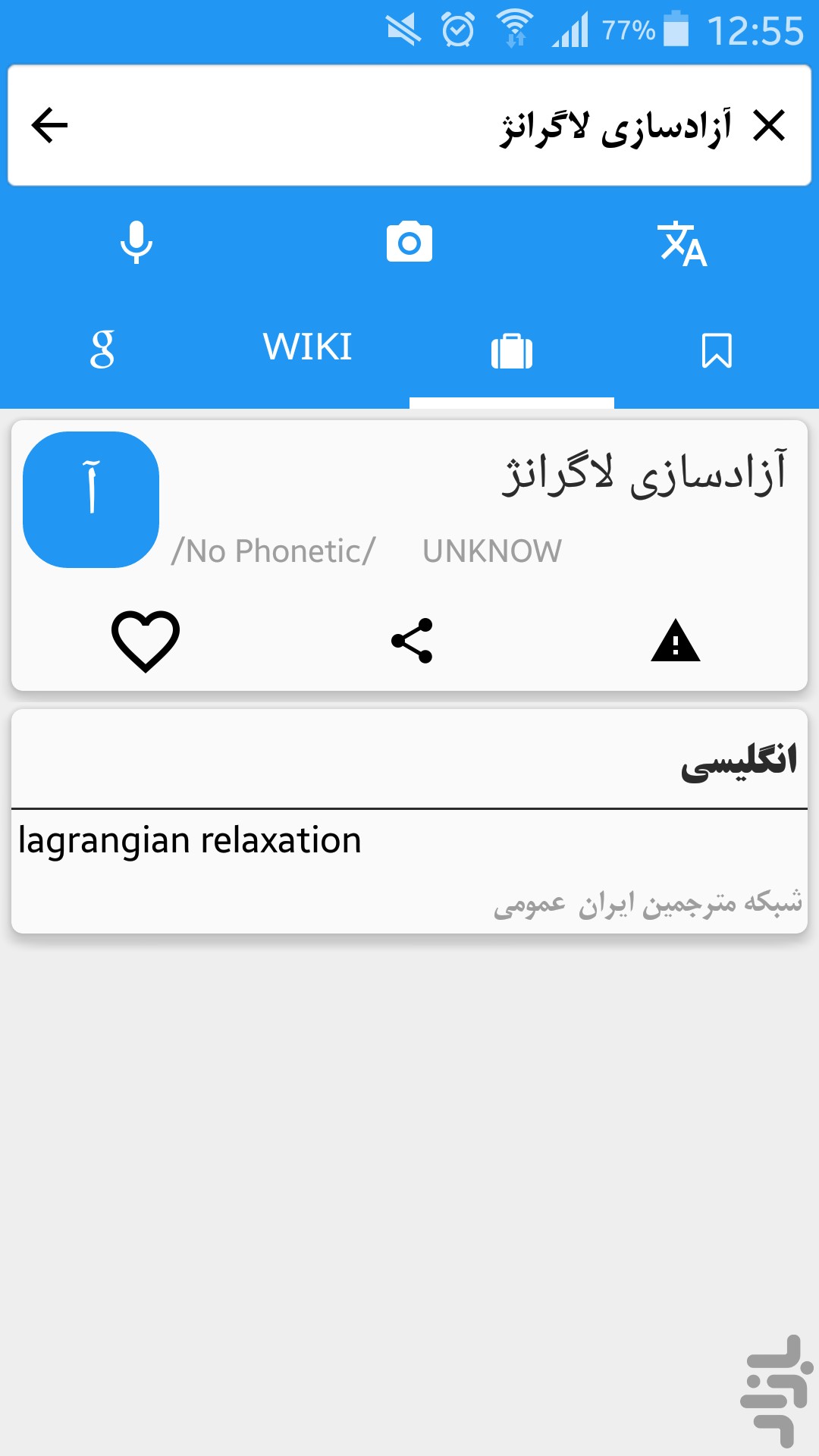Open camera translation
819x1456 pixels.
tap(409, 243)
